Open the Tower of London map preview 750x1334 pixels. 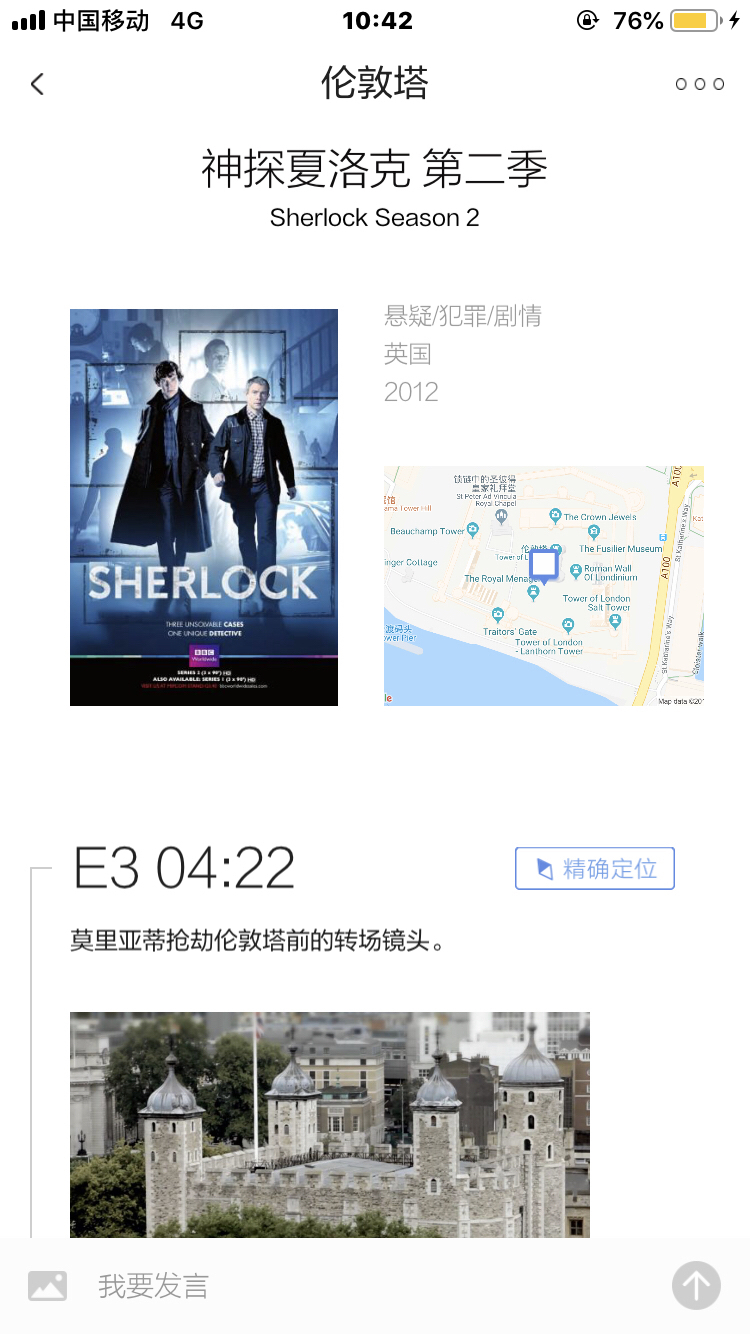(x=544, y=585)
